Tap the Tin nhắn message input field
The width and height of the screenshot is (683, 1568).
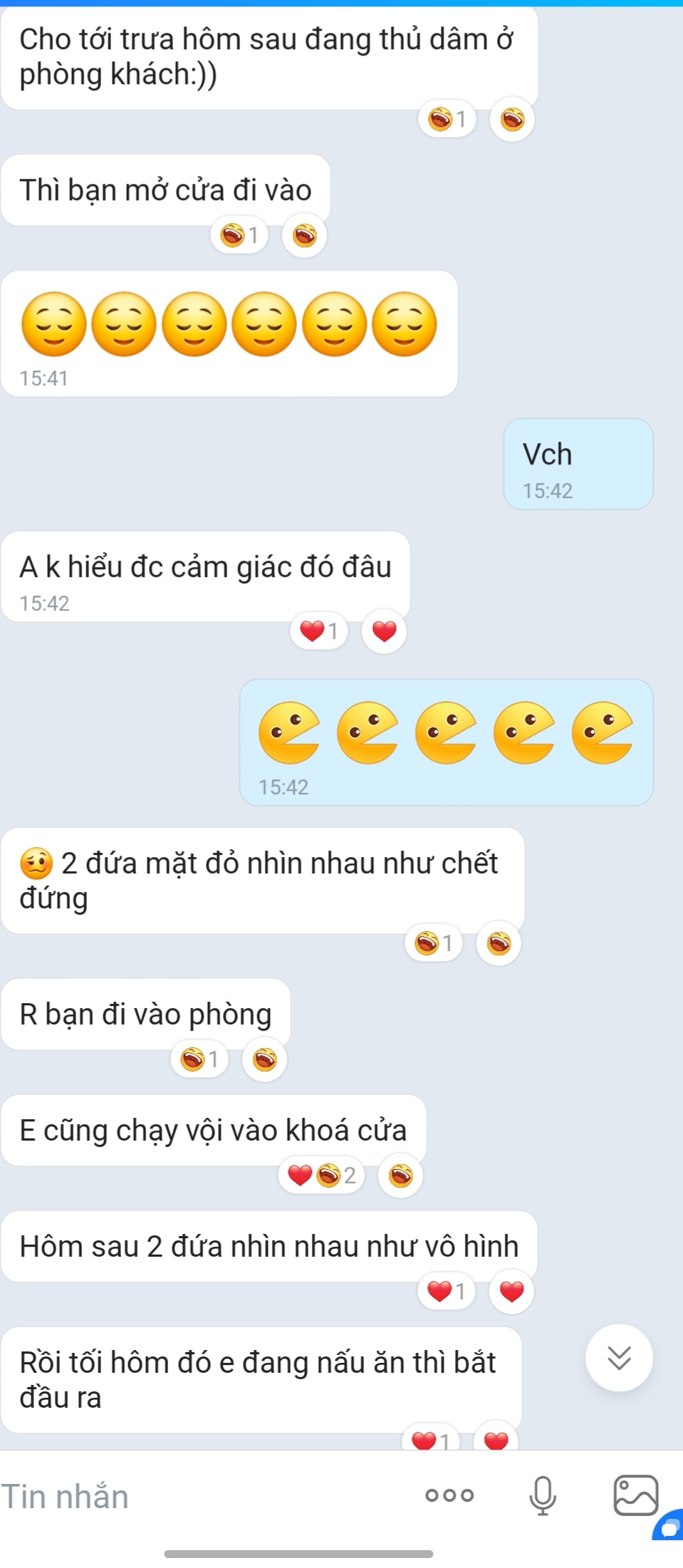point(199,1497)
